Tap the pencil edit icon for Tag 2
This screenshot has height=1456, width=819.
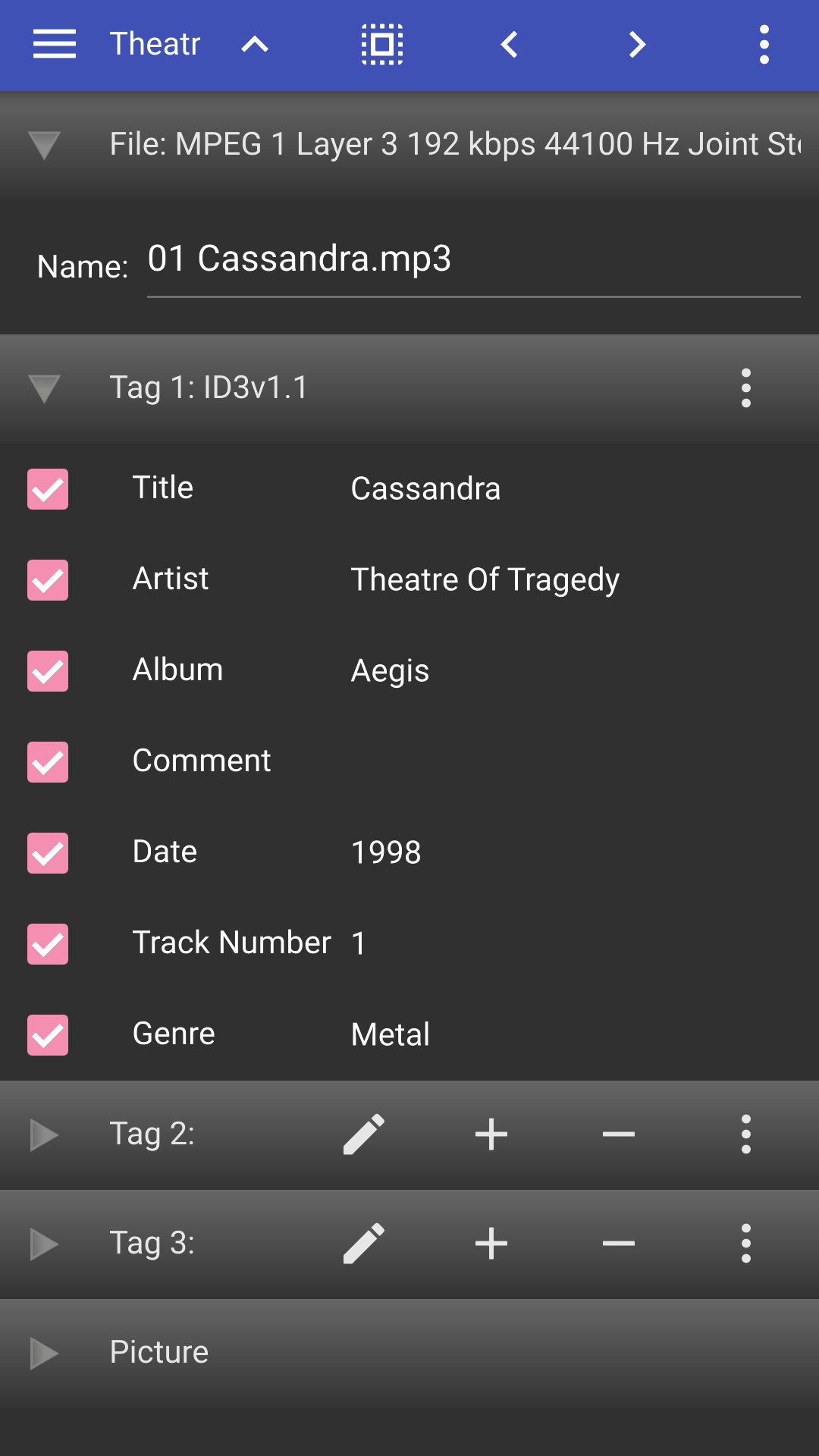[364, 1134]
